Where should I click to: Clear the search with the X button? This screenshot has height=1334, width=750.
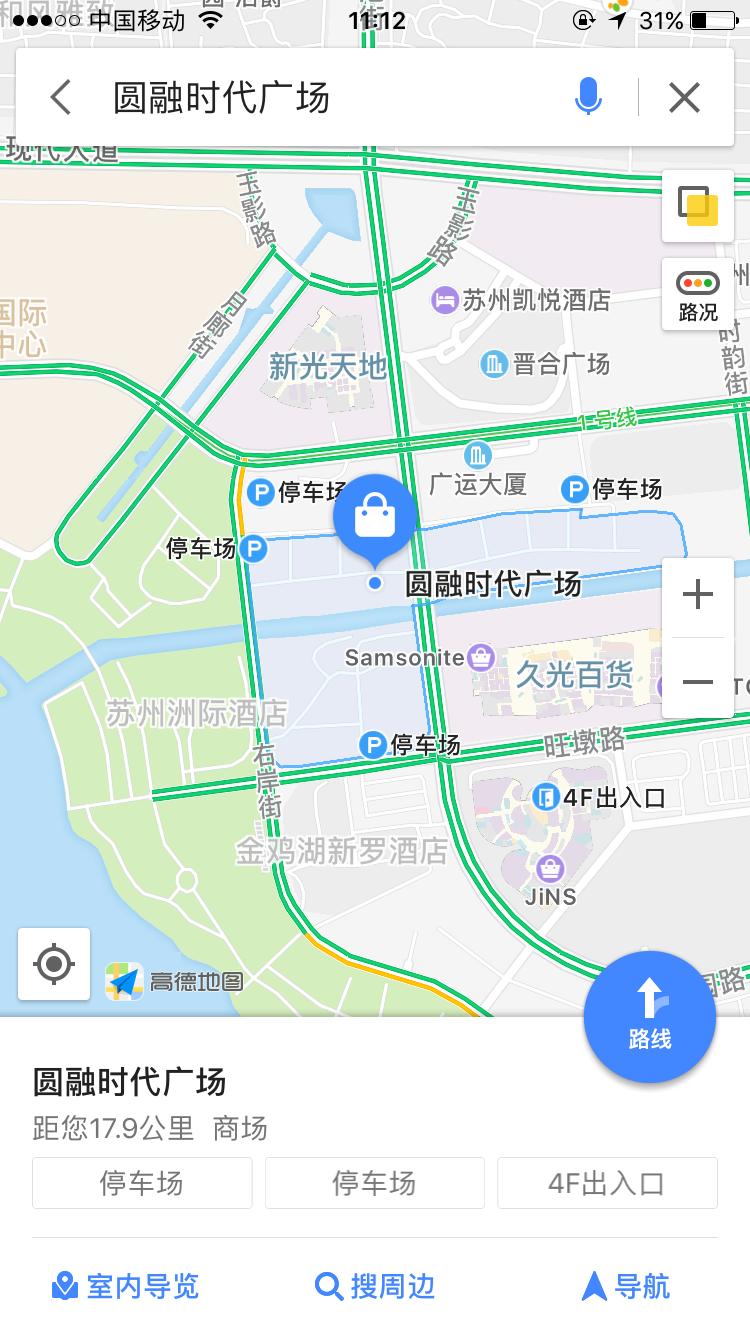click(x=683, y=97)
